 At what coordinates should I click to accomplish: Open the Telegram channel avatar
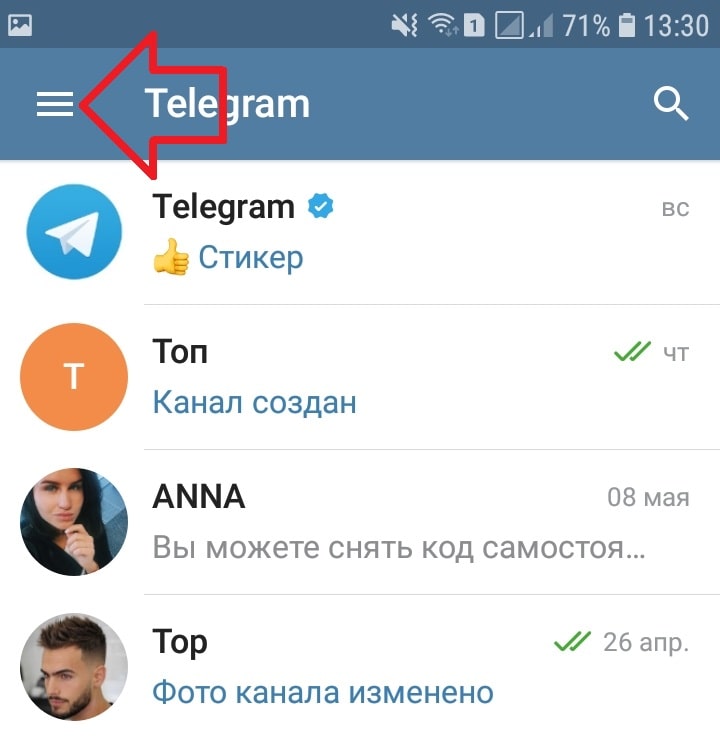[x=73, y=231]
